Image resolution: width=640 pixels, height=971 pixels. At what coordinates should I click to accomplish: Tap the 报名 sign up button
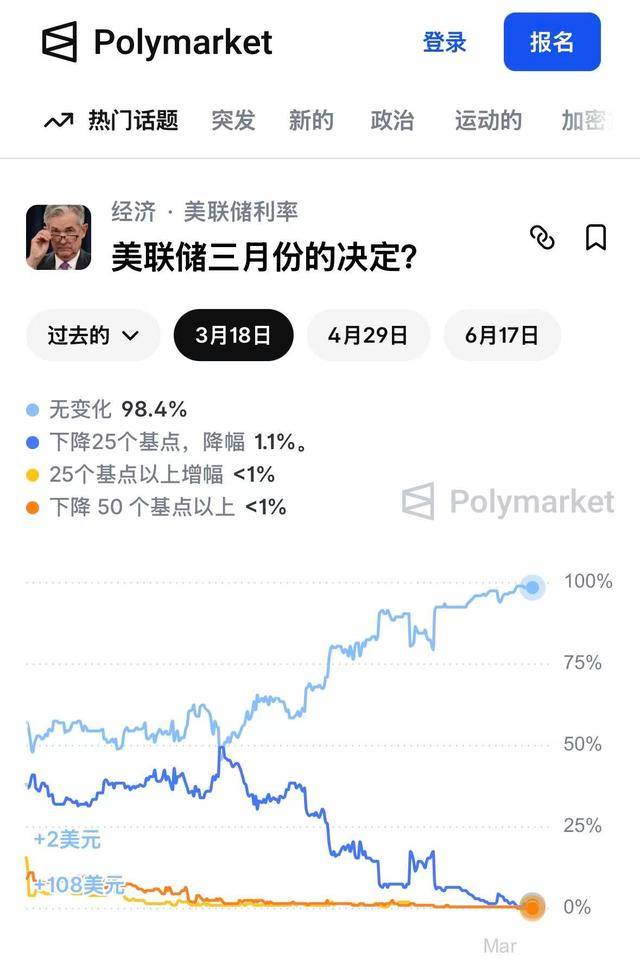pos(551,42)
